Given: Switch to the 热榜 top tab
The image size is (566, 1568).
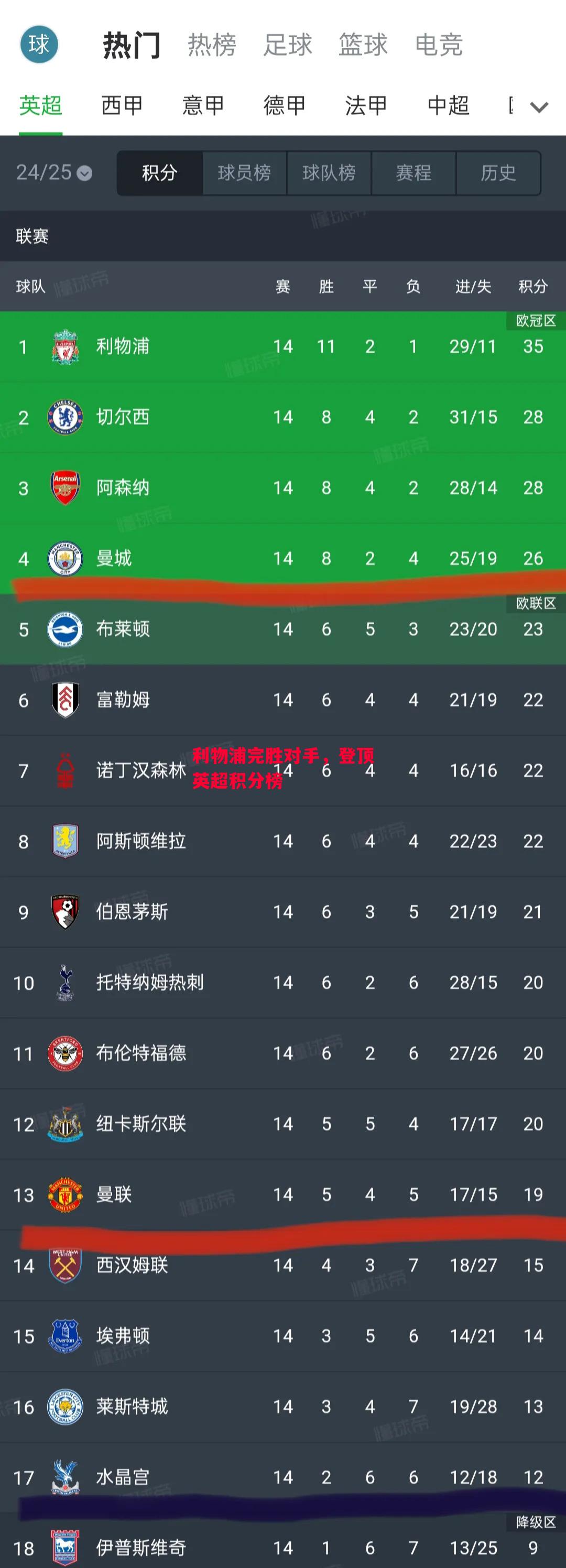Looking at the screenshot, I should coord(212,45).
